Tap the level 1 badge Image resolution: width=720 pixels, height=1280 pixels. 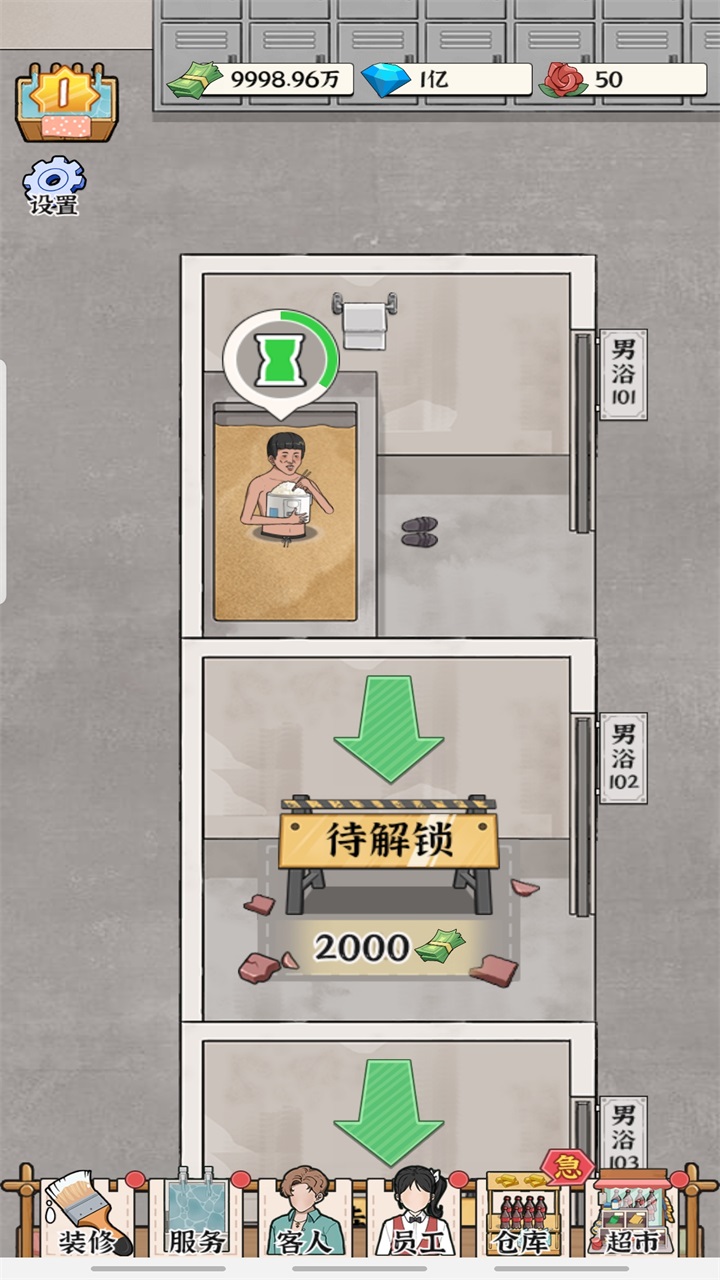pyautogui.click(x=66, y=98)
